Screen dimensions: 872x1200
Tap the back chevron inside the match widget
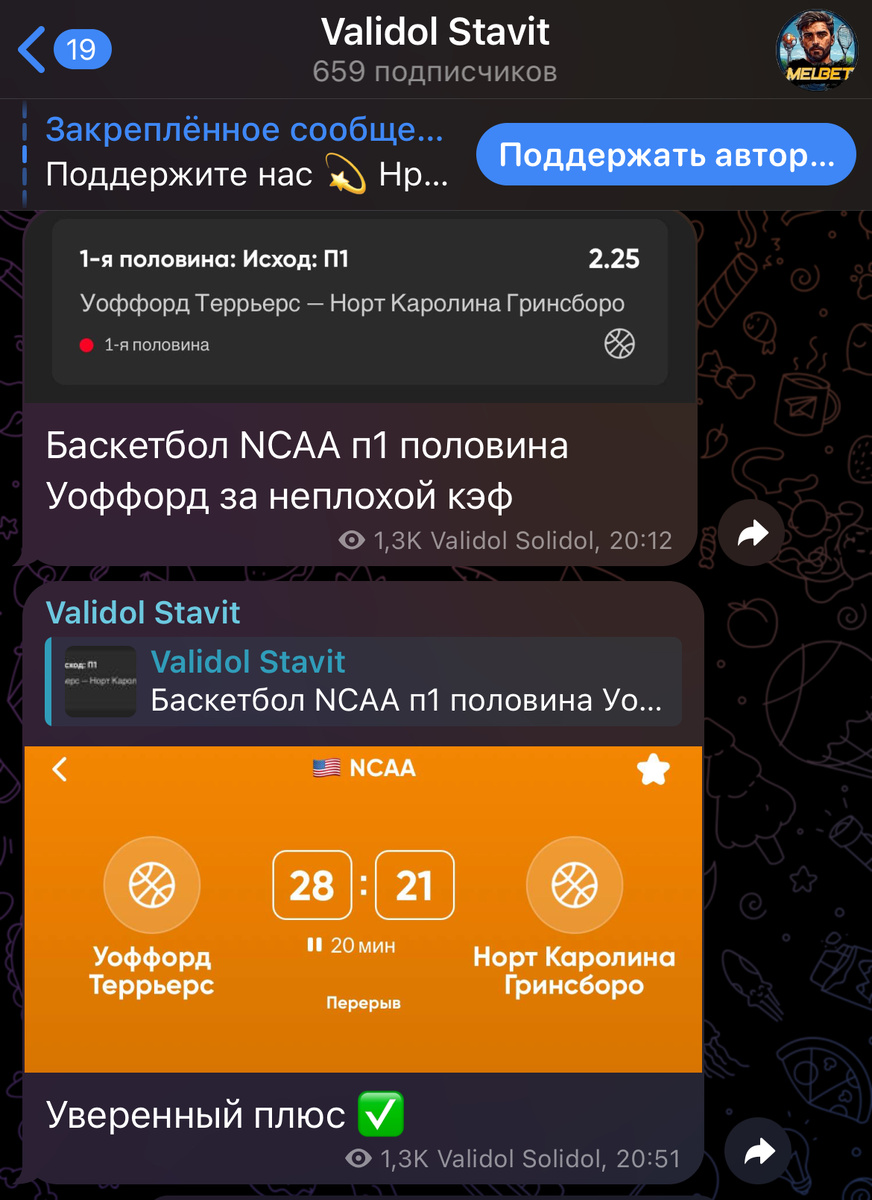[x=58, y=770]
